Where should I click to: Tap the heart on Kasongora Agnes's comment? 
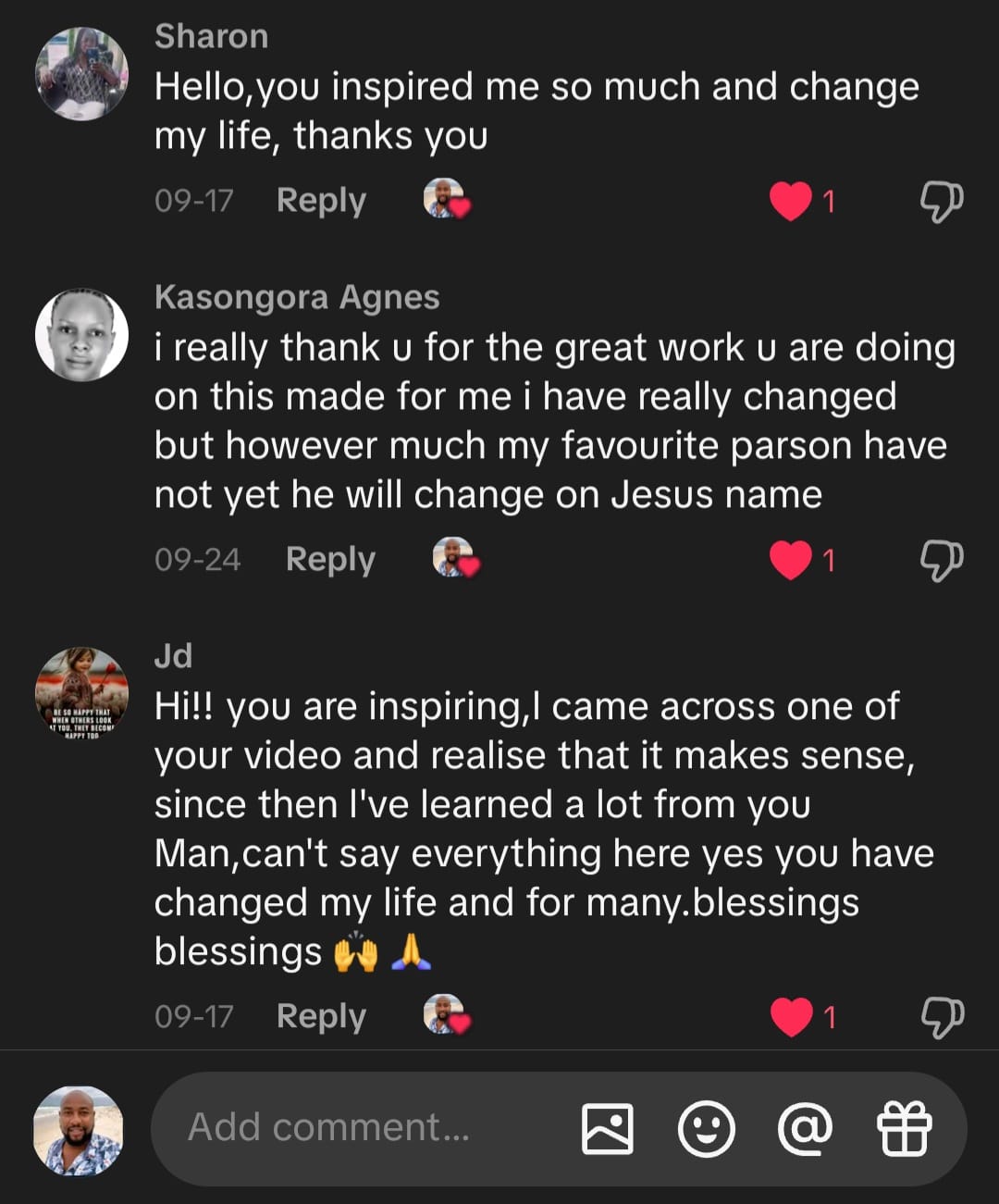click(791, 560)
